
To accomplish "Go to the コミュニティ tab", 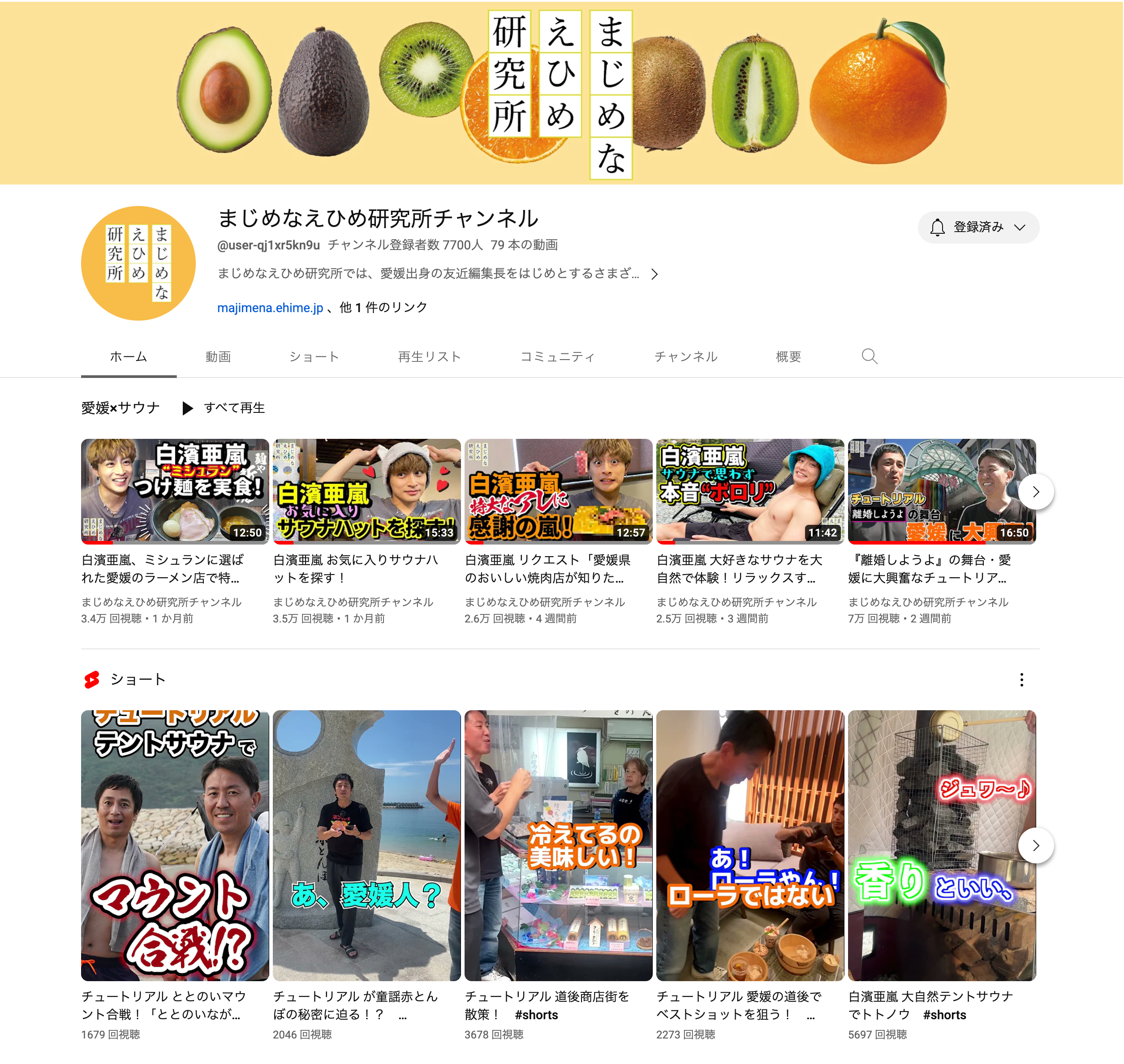I will coord(557,357).
